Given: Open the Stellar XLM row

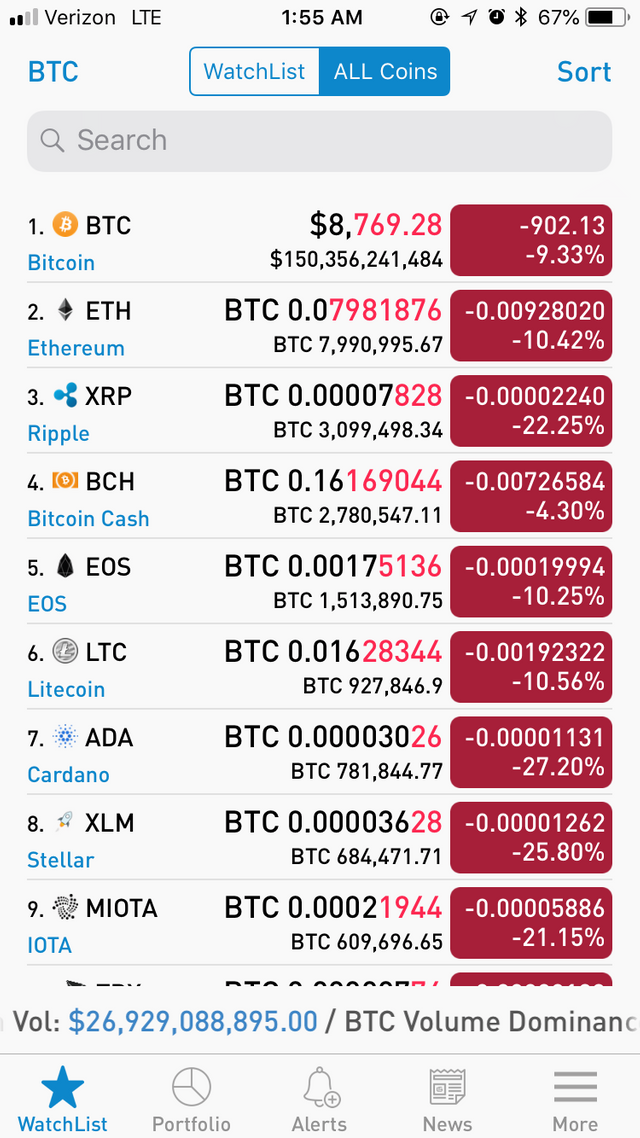Looking at the screenshot, I should [230, 838].
